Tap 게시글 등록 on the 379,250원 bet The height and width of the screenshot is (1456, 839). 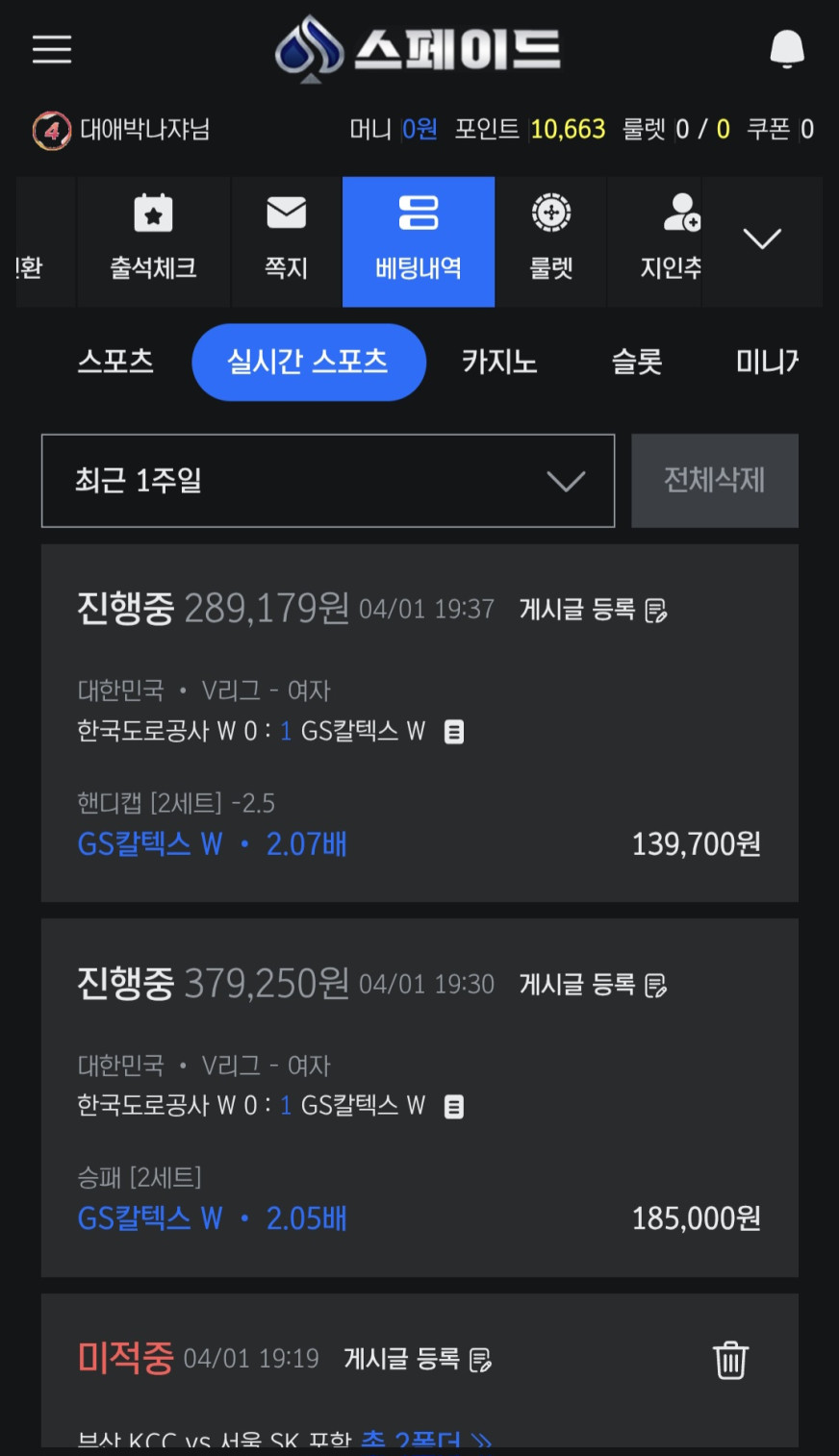click(x=593, y=985)
